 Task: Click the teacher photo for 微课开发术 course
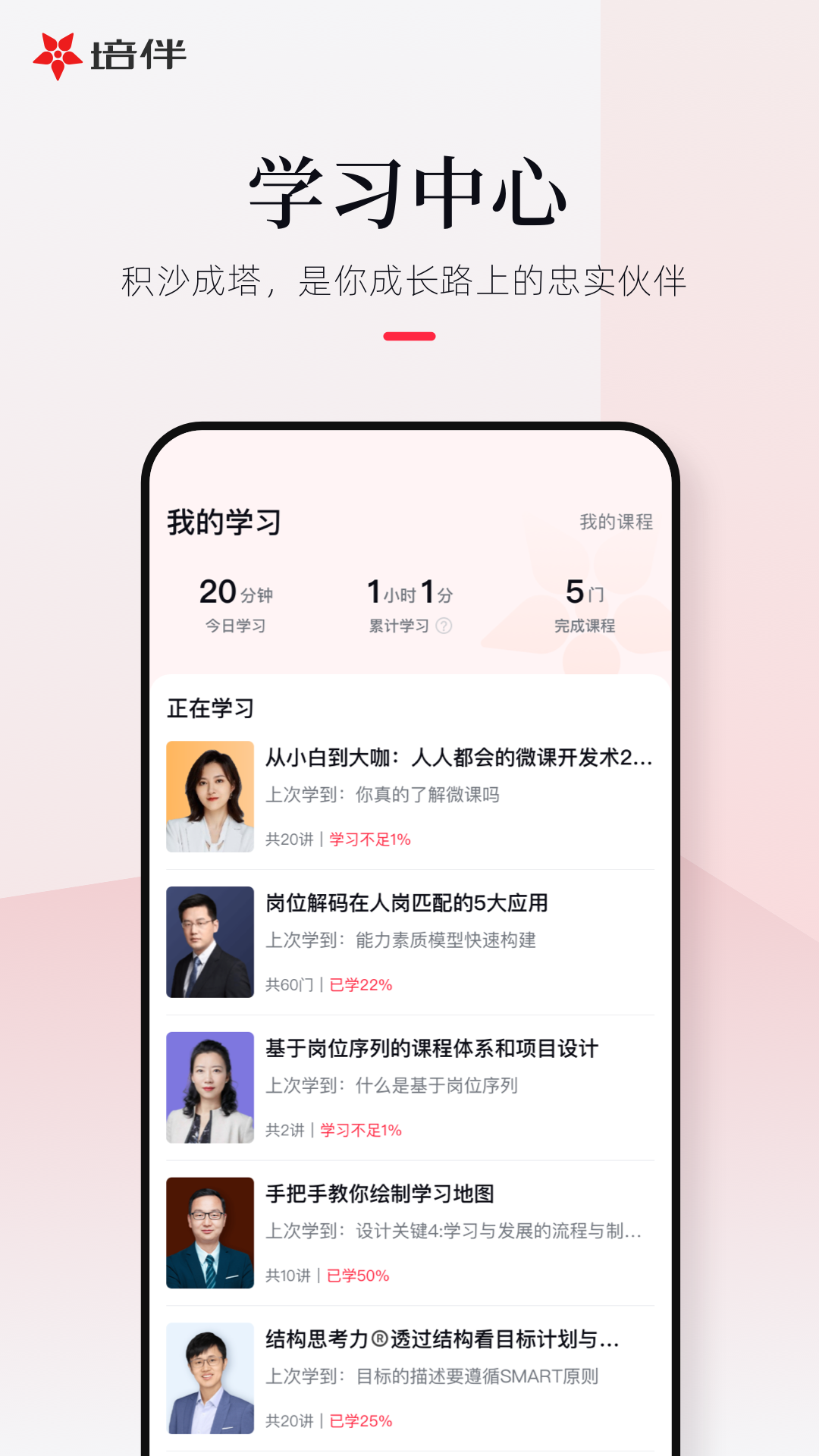209,796
